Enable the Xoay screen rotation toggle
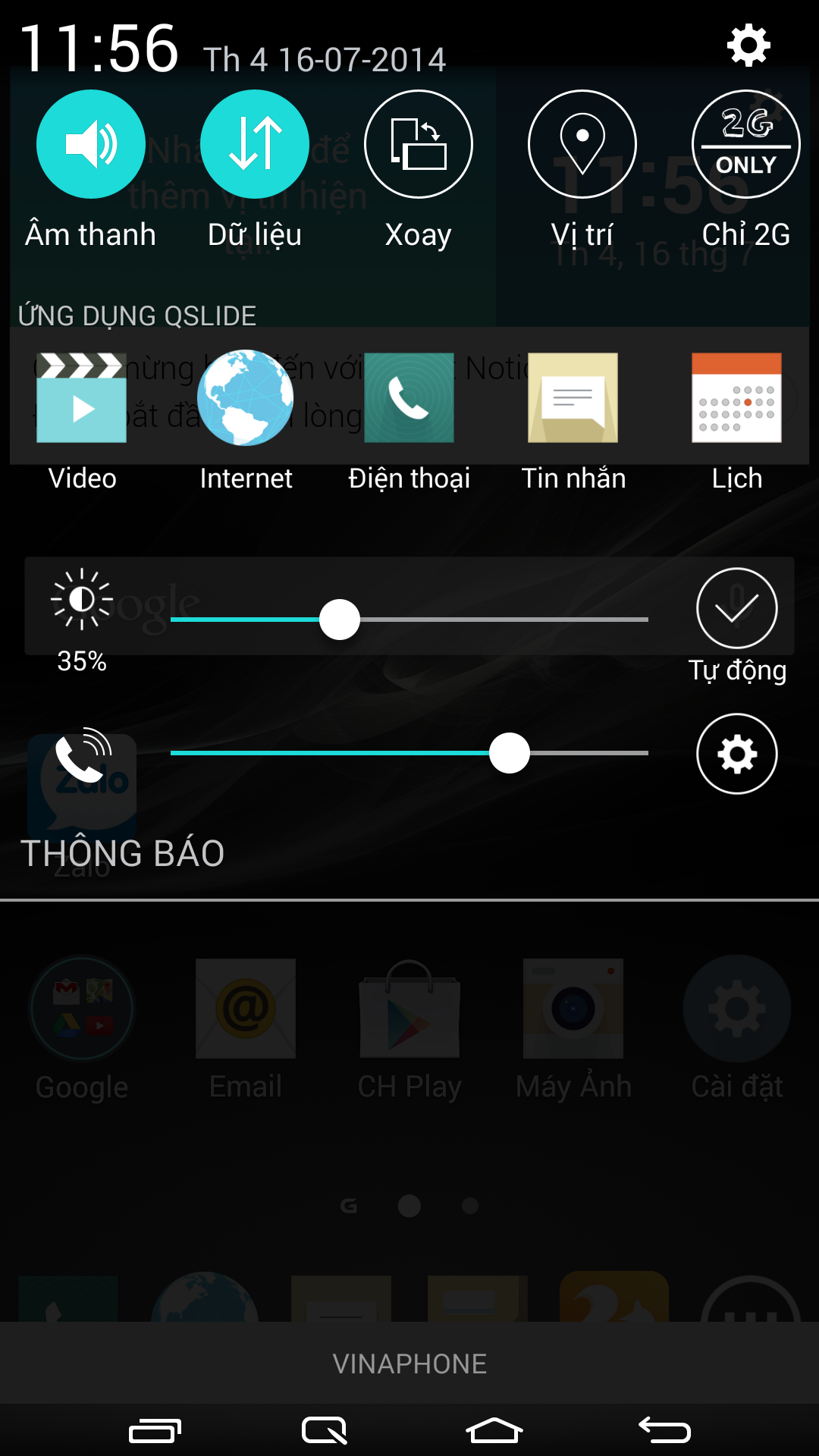This screenshot has width=819, height=1456. pos(419,144)
